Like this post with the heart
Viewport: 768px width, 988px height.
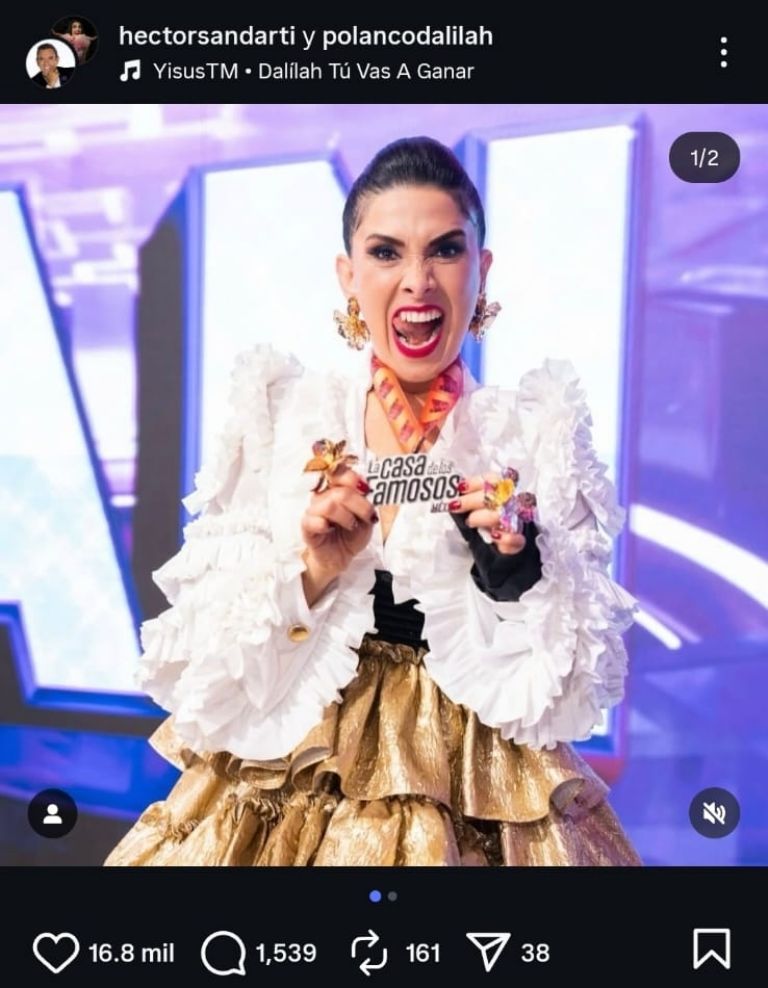pos(55,953)
